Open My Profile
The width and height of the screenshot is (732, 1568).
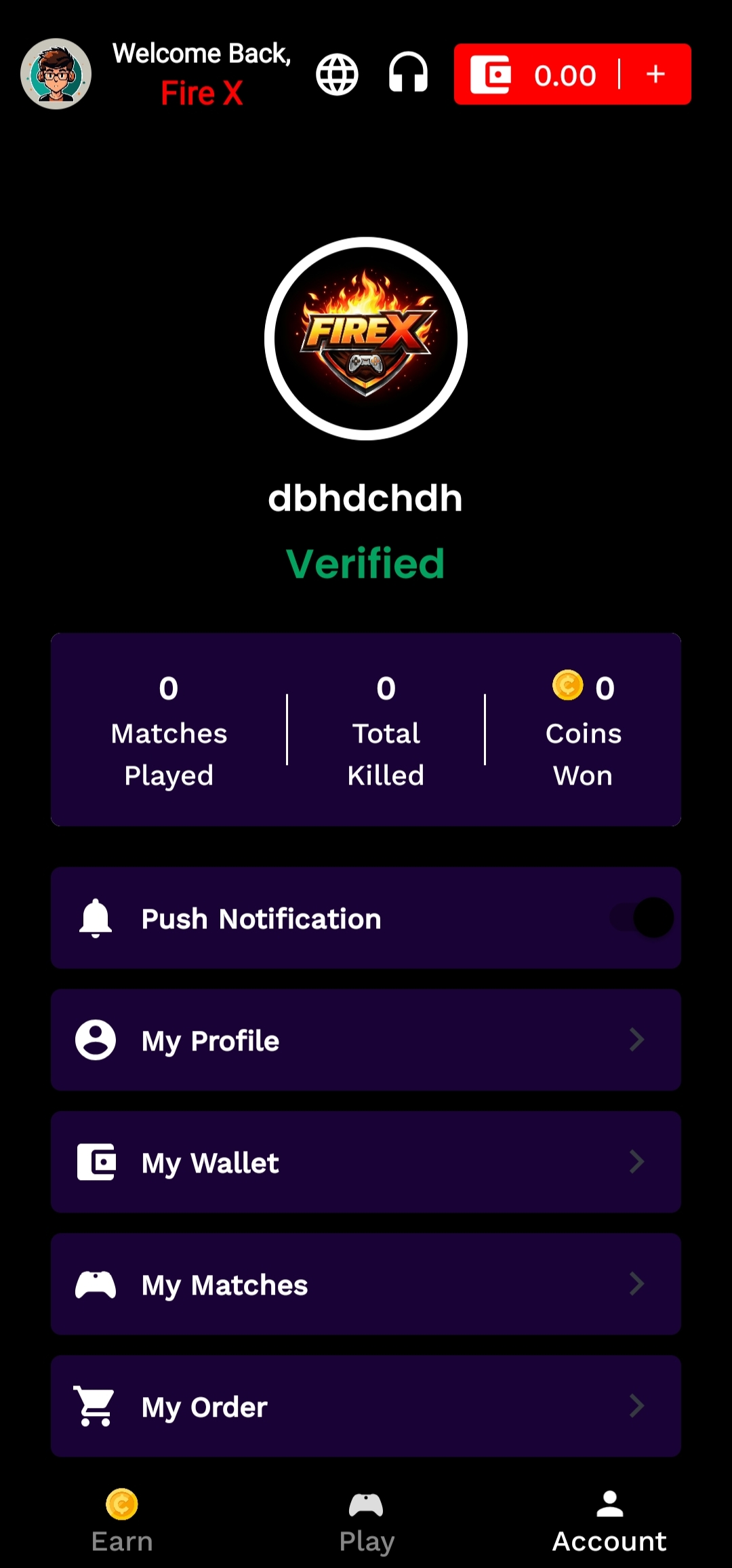point(366,1040)
